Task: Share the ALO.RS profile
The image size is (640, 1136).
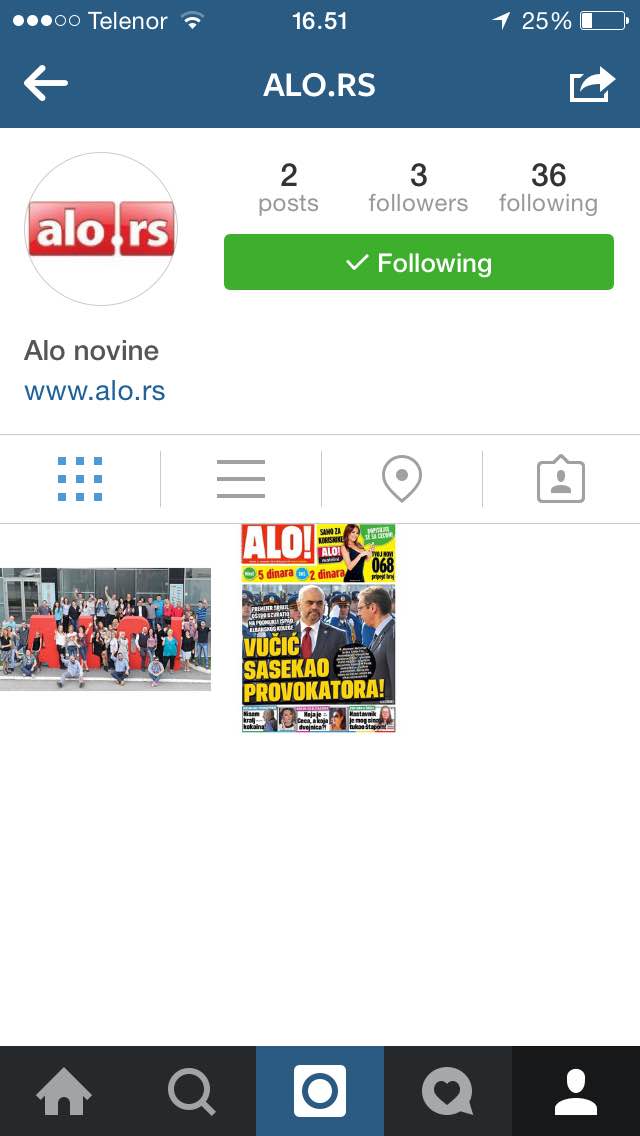Action: [x=591, y=85]
